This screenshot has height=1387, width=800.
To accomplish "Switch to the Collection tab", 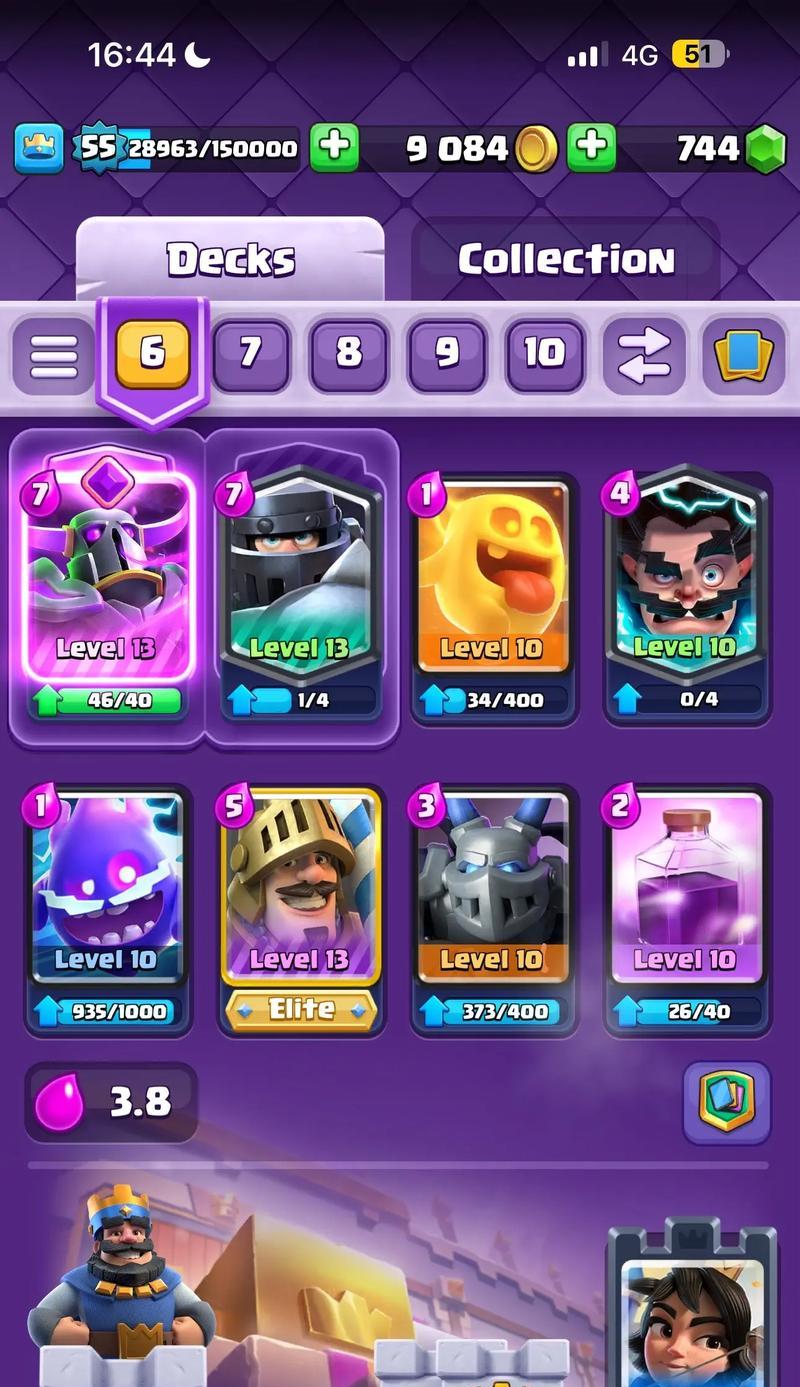I will tap(566, 259).
